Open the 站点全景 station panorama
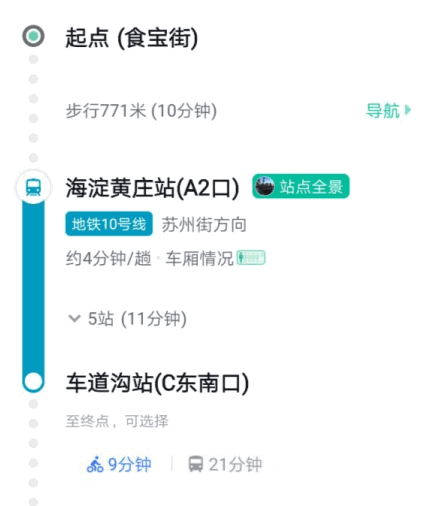 point(301,186)
